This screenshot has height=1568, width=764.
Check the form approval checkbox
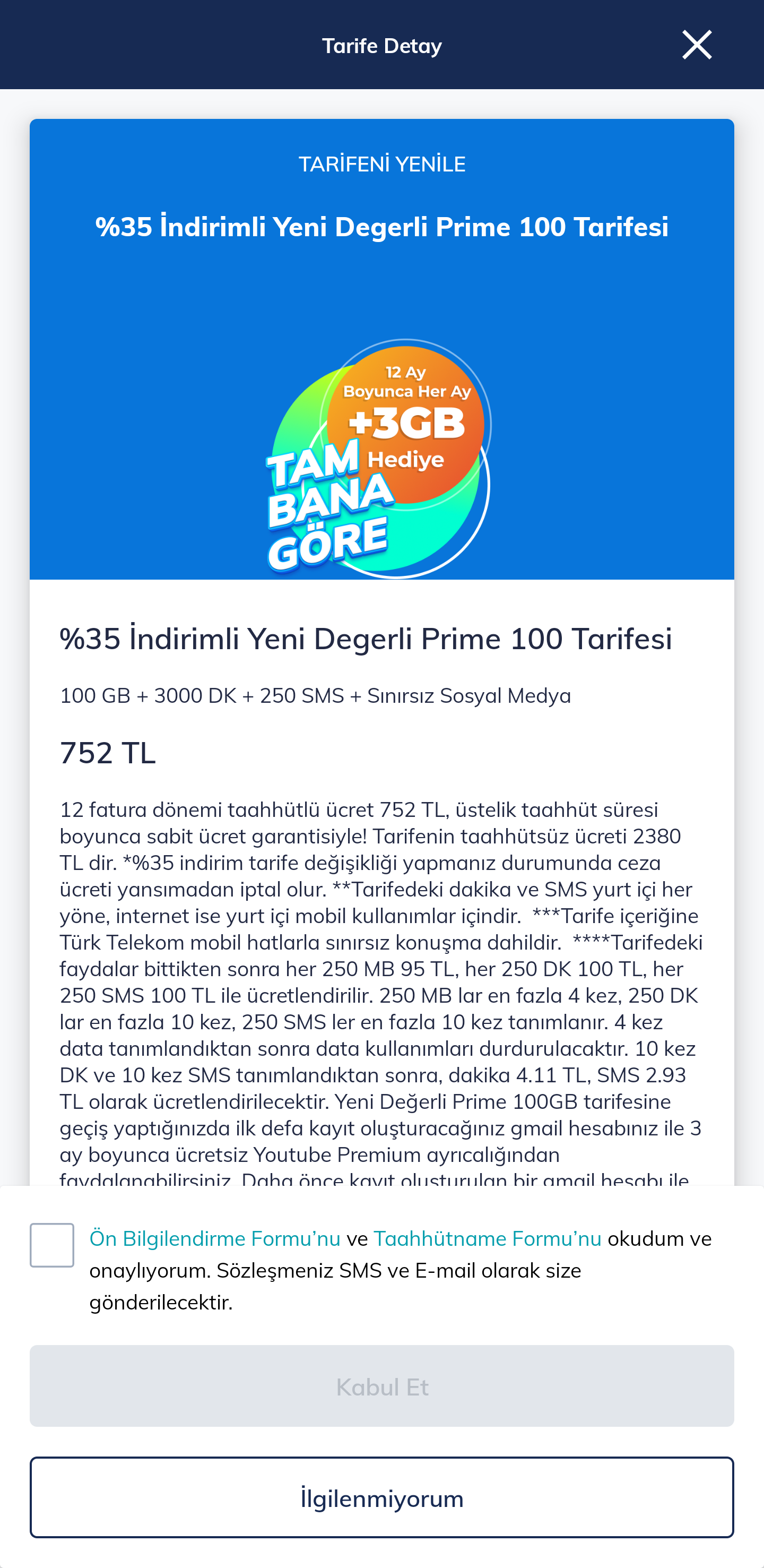53,1245
